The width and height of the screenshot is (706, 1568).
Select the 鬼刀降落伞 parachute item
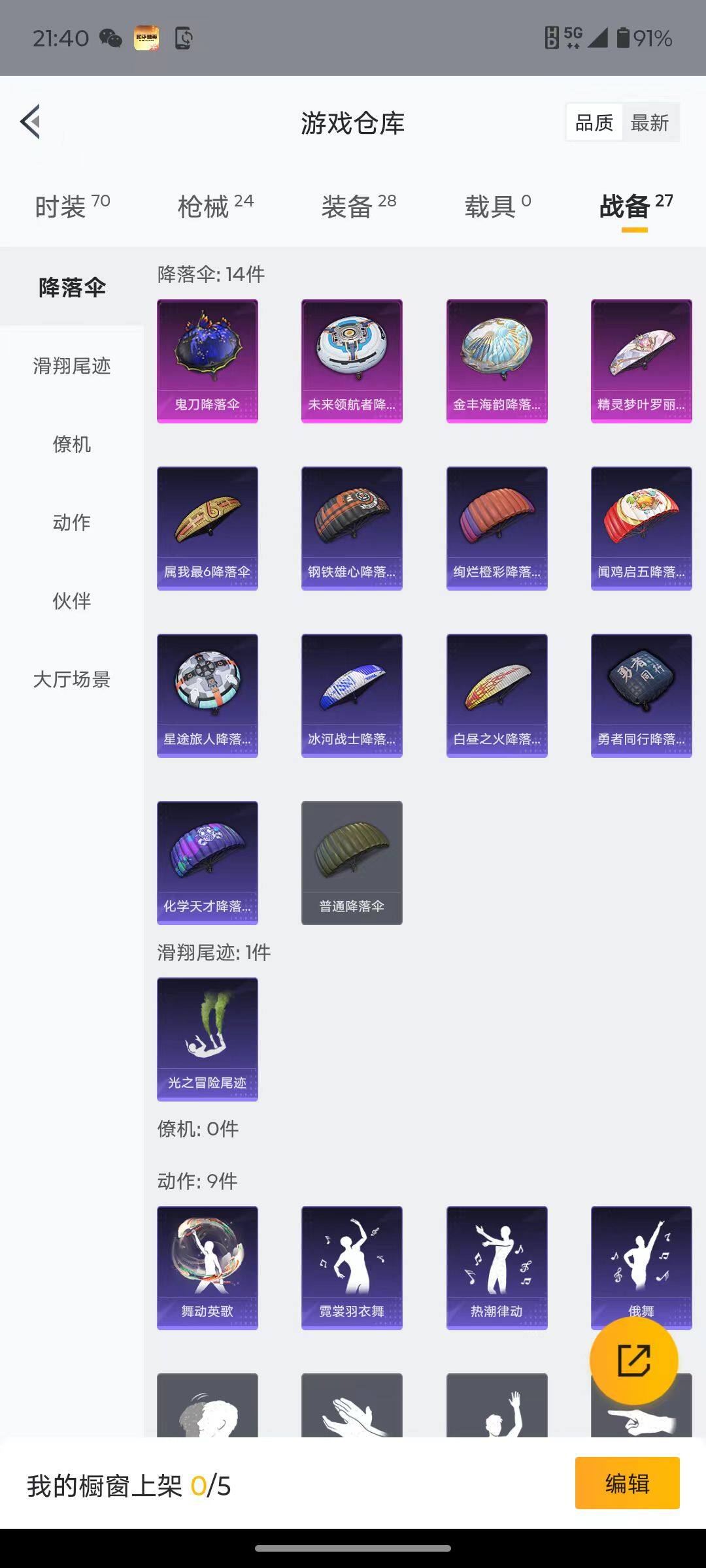(x=207, y=359)
